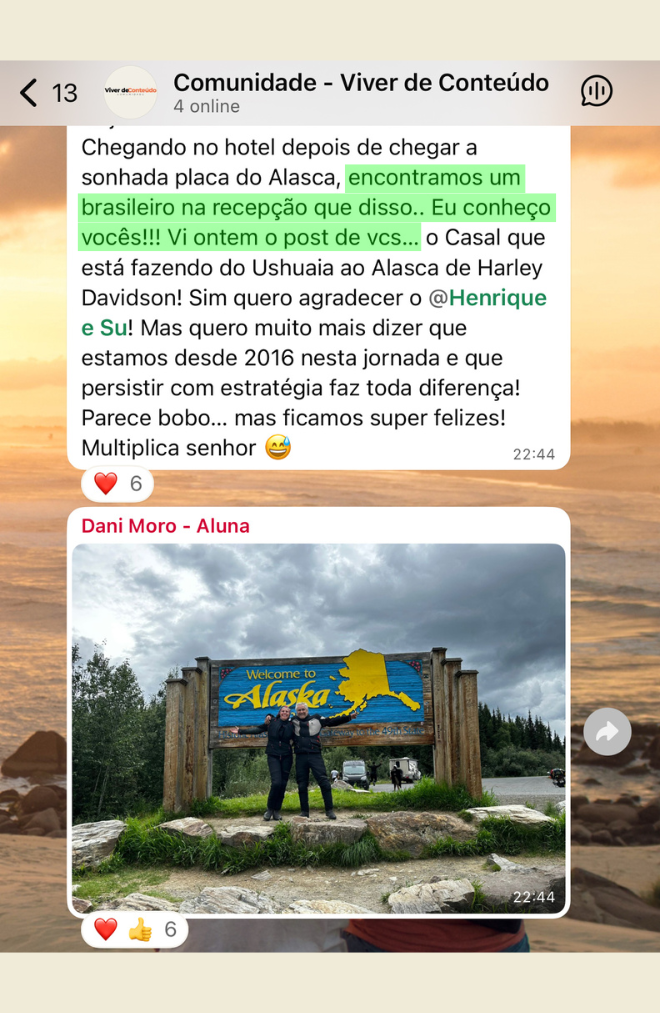660x1013 pixels.
Task: View heart reactions on the text message
Action: (118, 484)
